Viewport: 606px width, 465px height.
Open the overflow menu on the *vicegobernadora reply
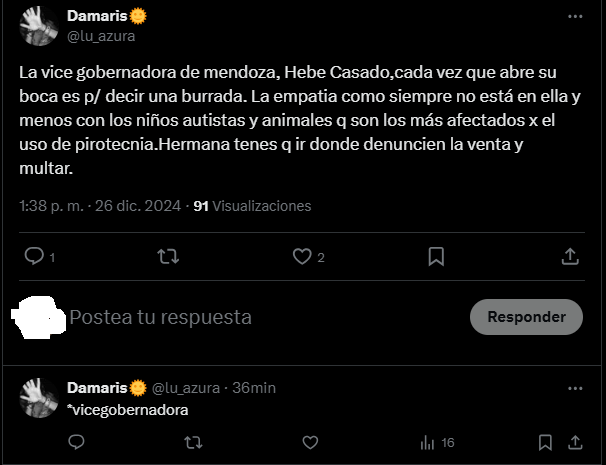(x=574, y=388)
